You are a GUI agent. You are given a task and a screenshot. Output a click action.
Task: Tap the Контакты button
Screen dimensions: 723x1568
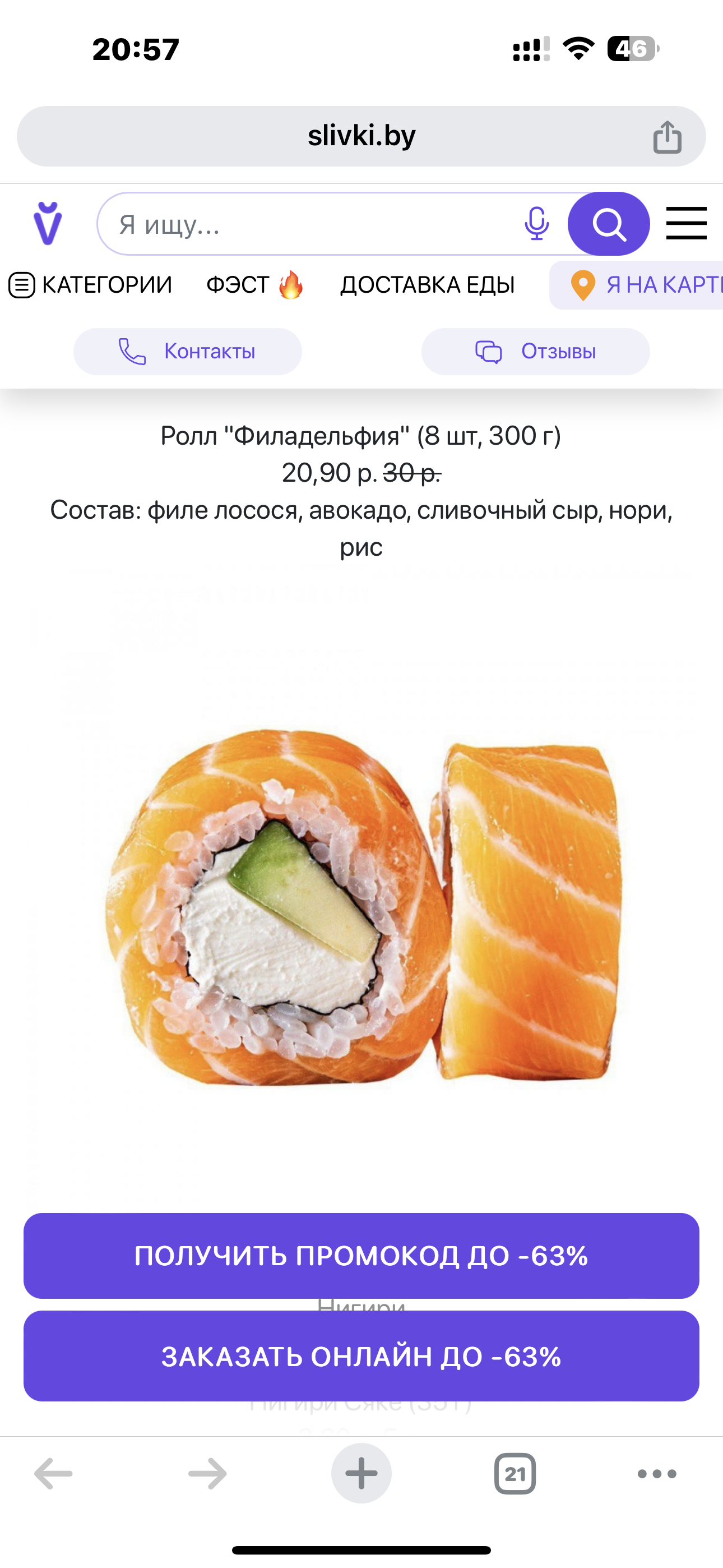pyautogui.click(x=187, y=352)
